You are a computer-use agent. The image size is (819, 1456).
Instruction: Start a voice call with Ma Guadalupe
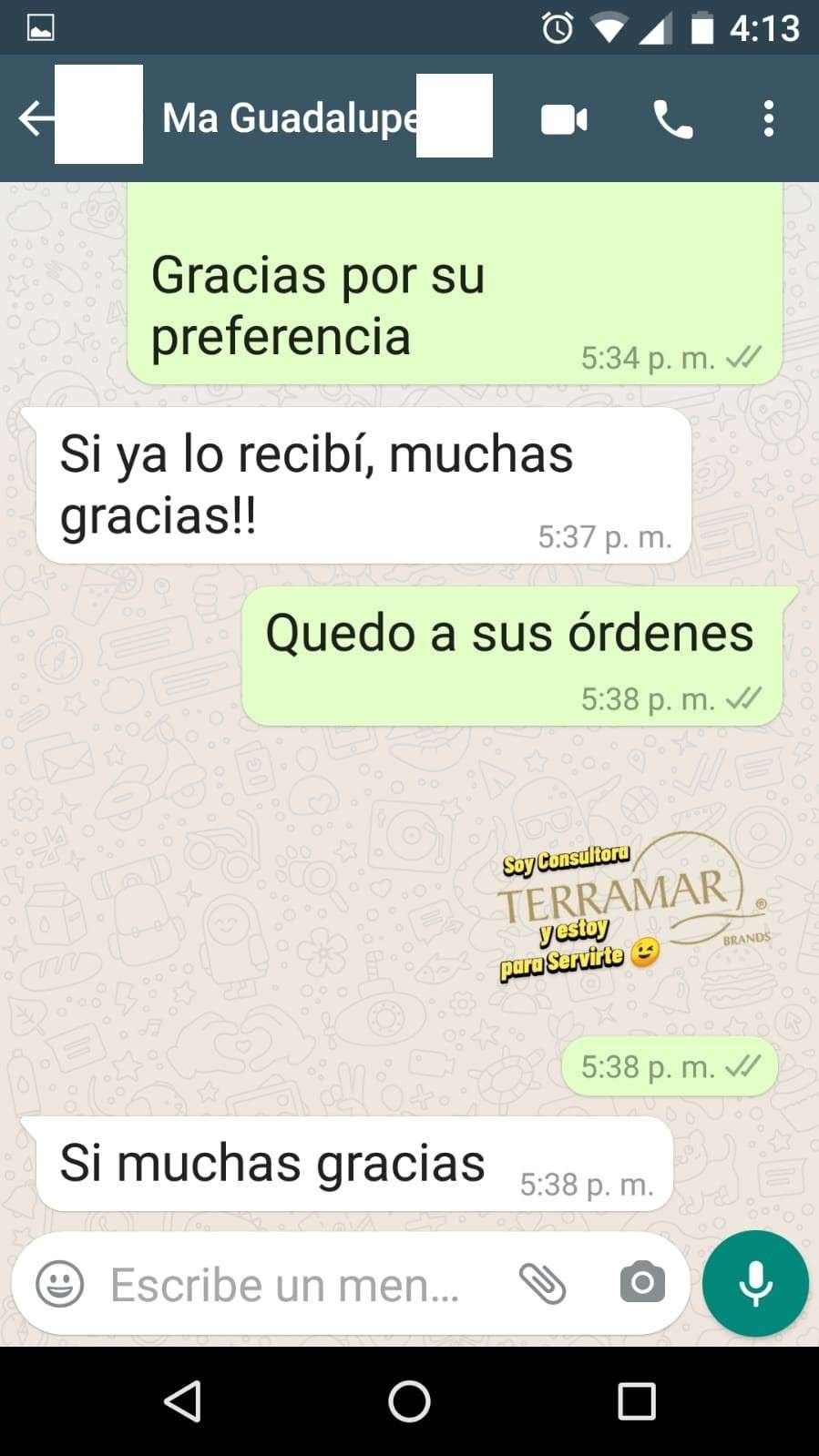click(x=672, y=119)
